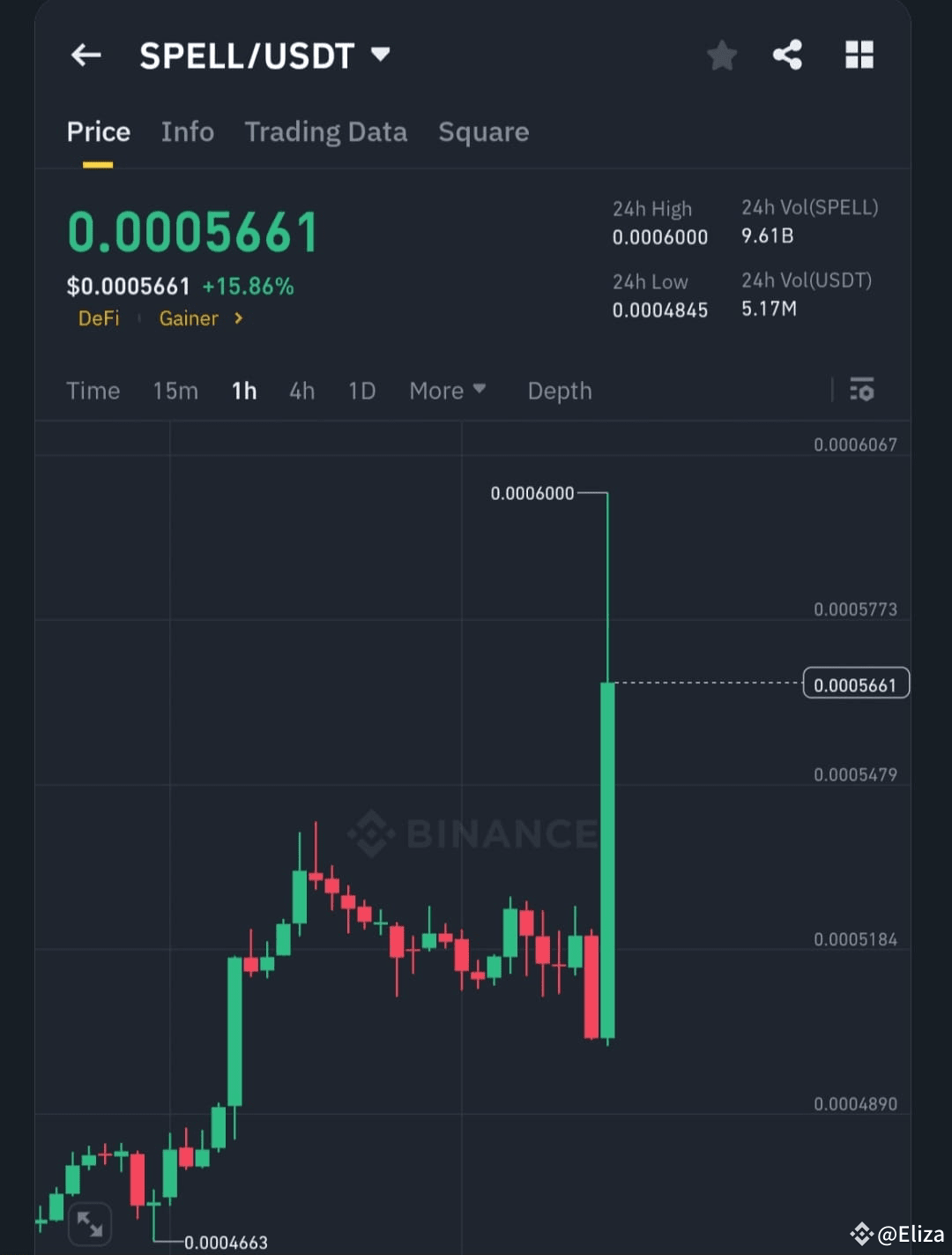Expand the More timeframe dropdown
Screen dimensions: 952x1255
(x=447, y=391)
